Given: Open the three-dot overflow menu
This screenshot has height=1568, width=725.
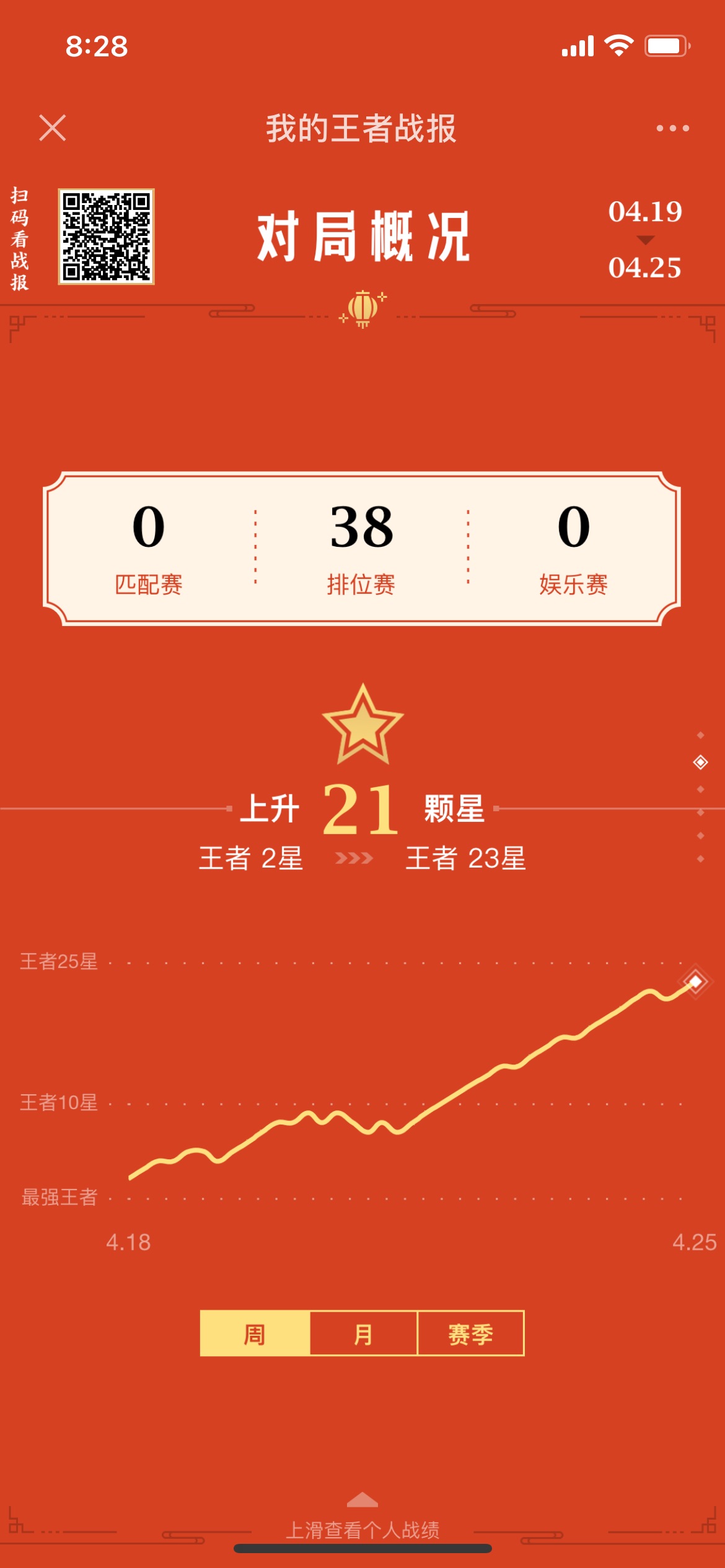Looking at the screenshot, I should (x=672, y=128).
